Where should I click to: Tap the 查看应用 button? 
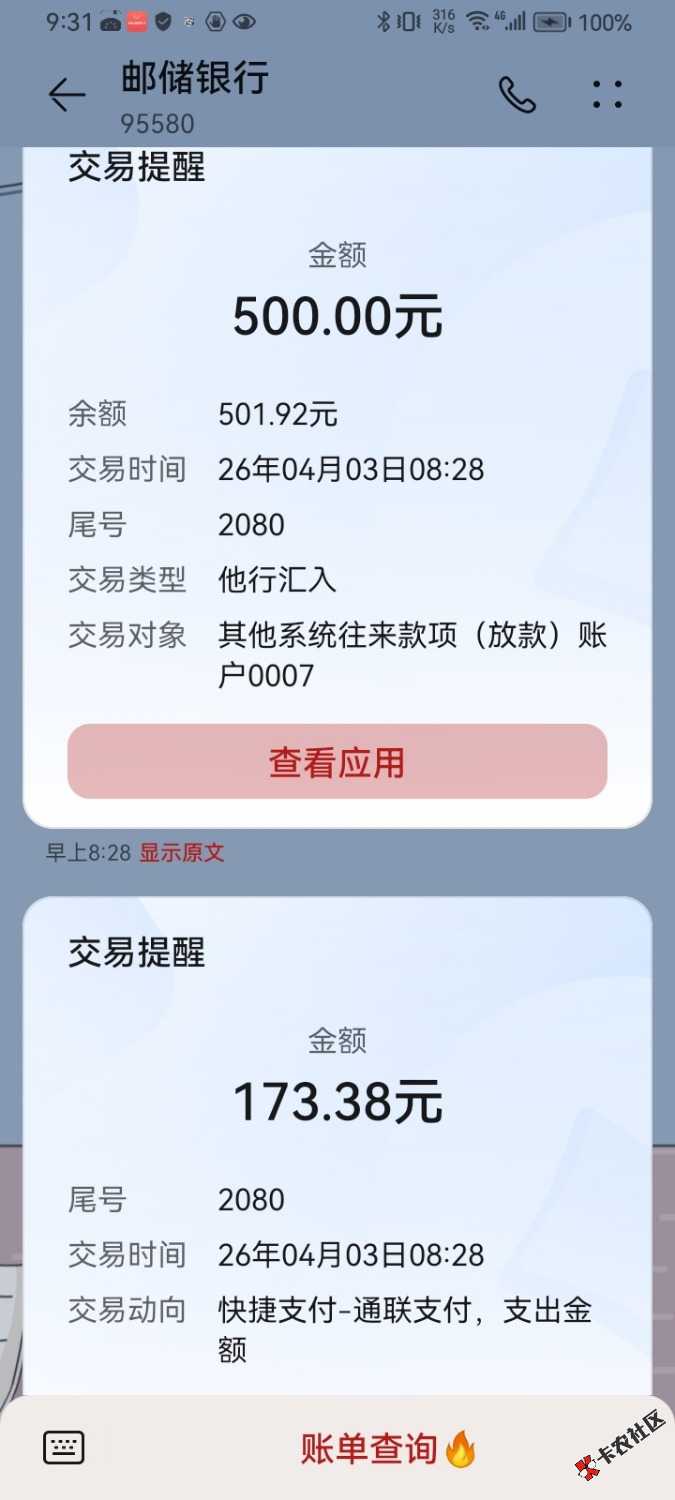click(337, 762)
